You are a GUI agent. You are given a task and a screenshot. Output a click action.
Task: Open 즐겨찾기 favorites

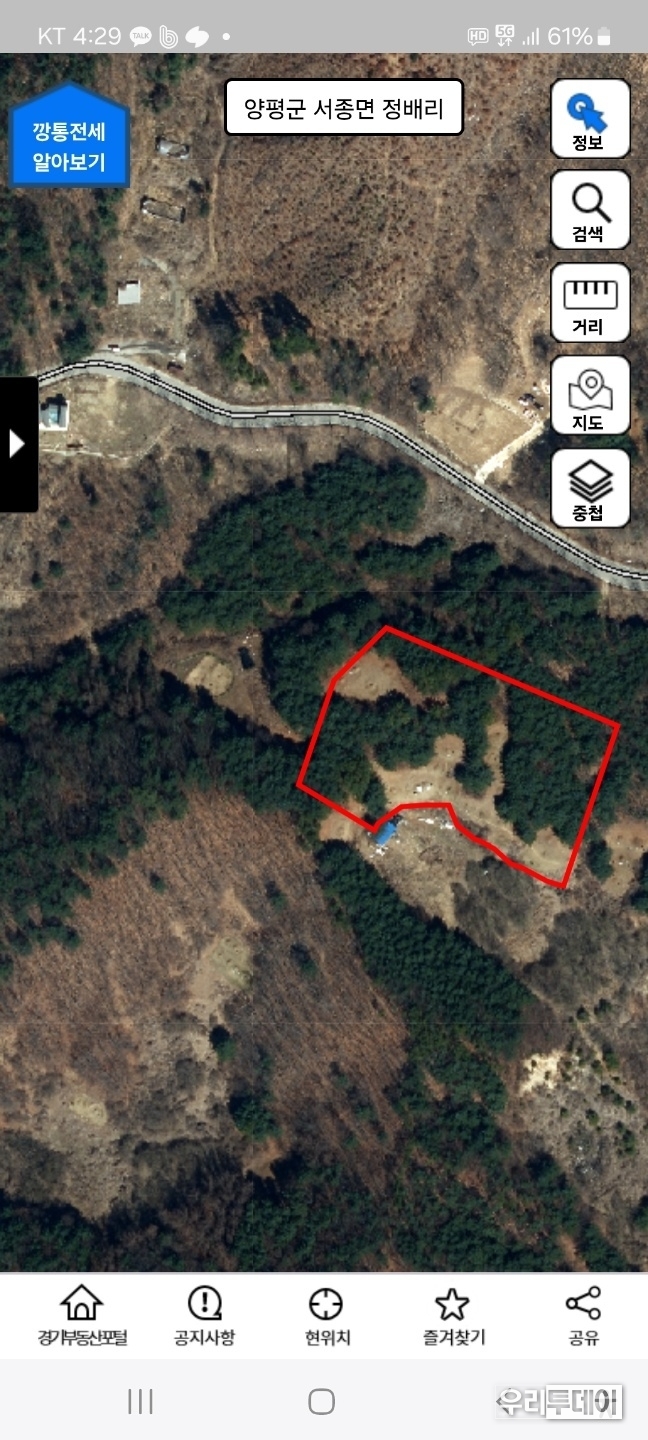pos(453,1316)
